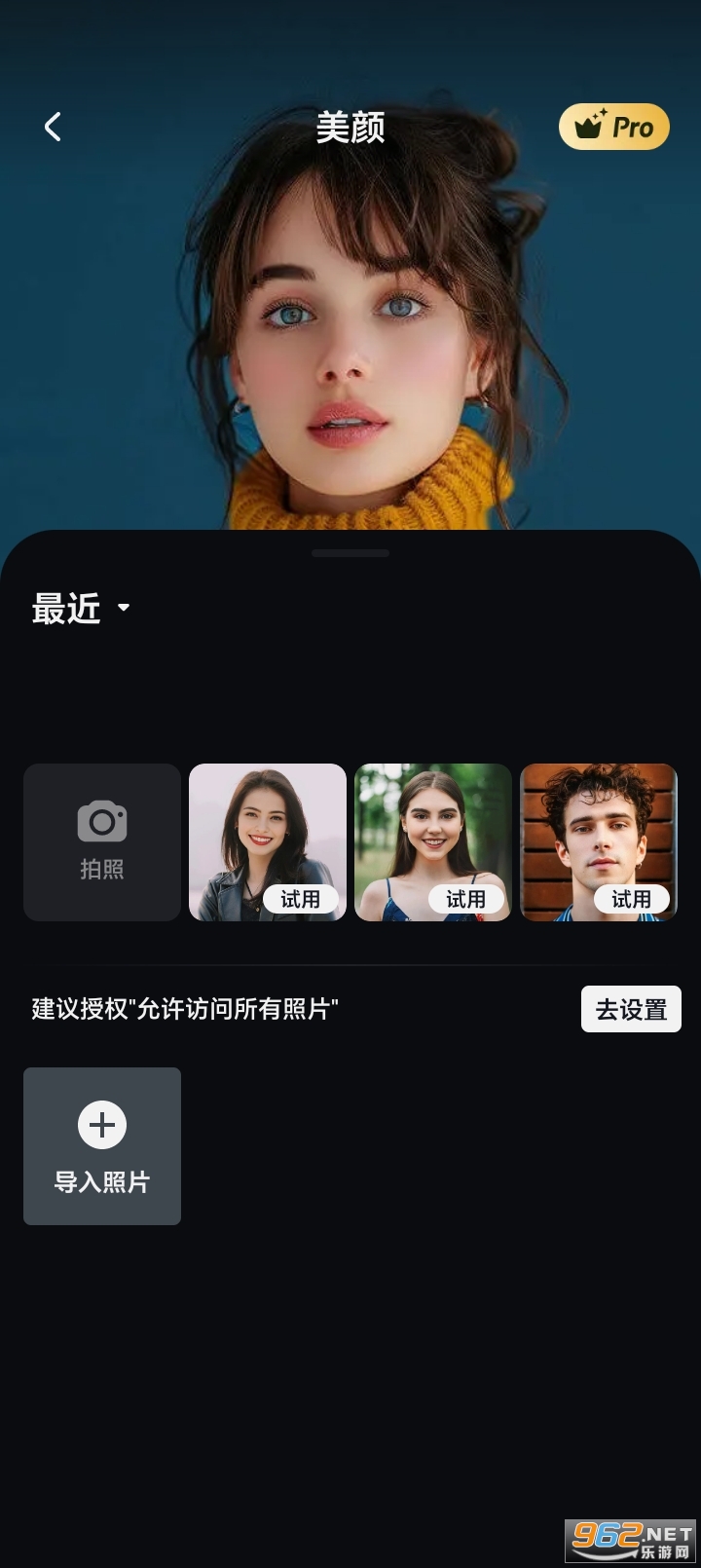Try the sample photo of woman in leather jacket

(268, 841)
